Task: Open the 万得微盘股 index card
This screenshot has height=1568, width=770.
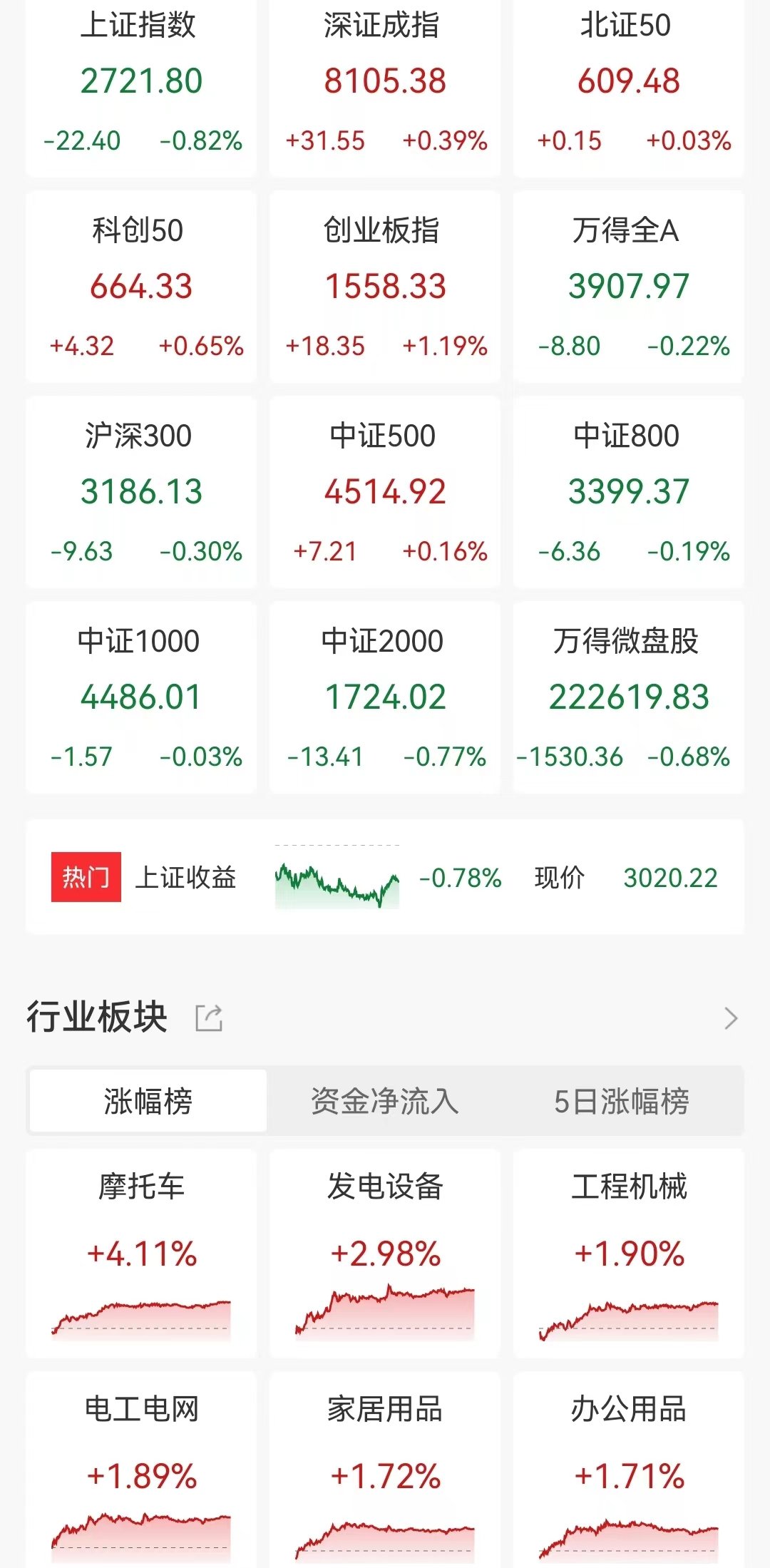Action: [629, 697]
